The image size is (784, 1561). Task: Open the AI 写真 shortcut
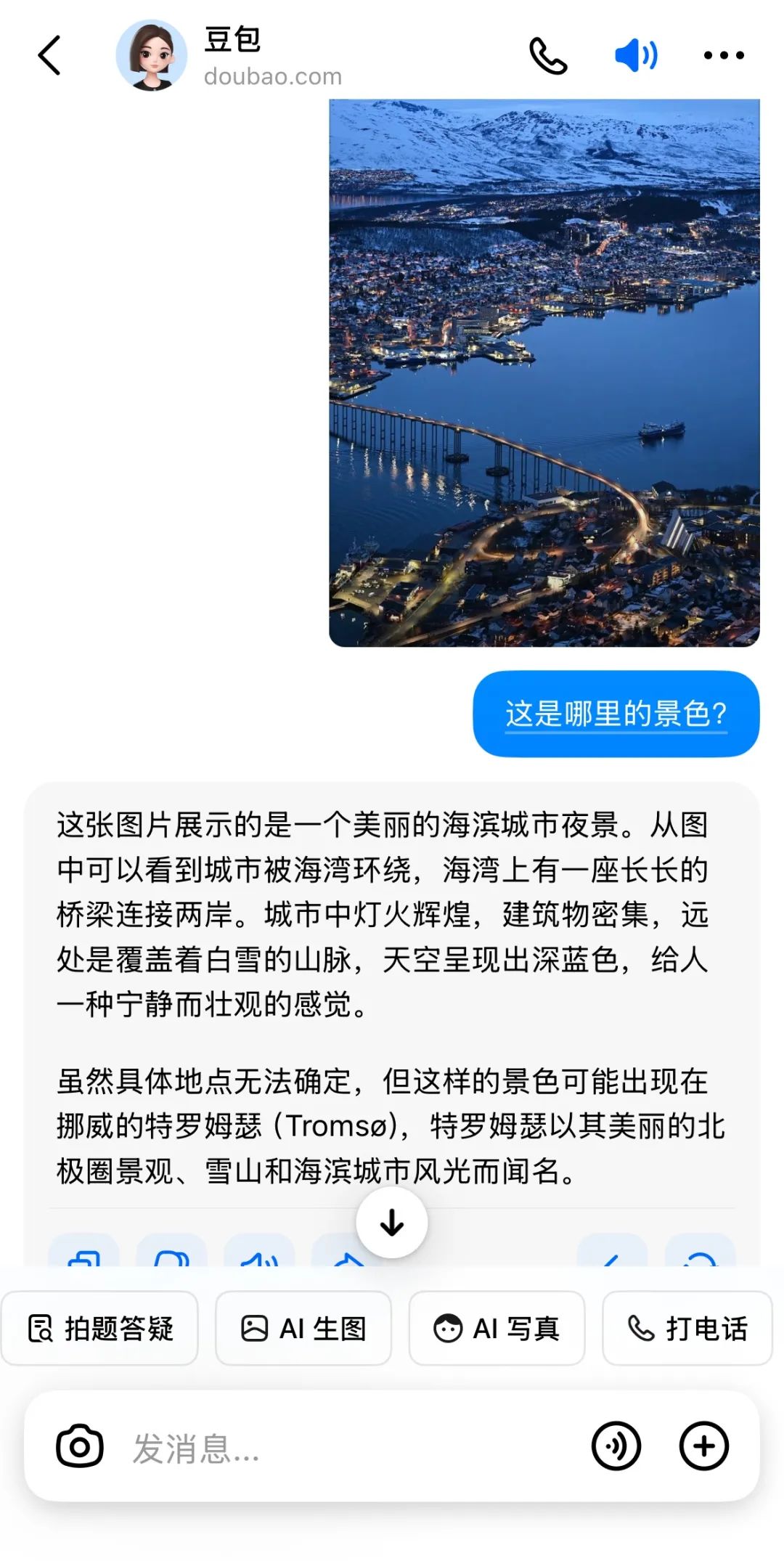pyautogui.click(x=497, y=1329)
